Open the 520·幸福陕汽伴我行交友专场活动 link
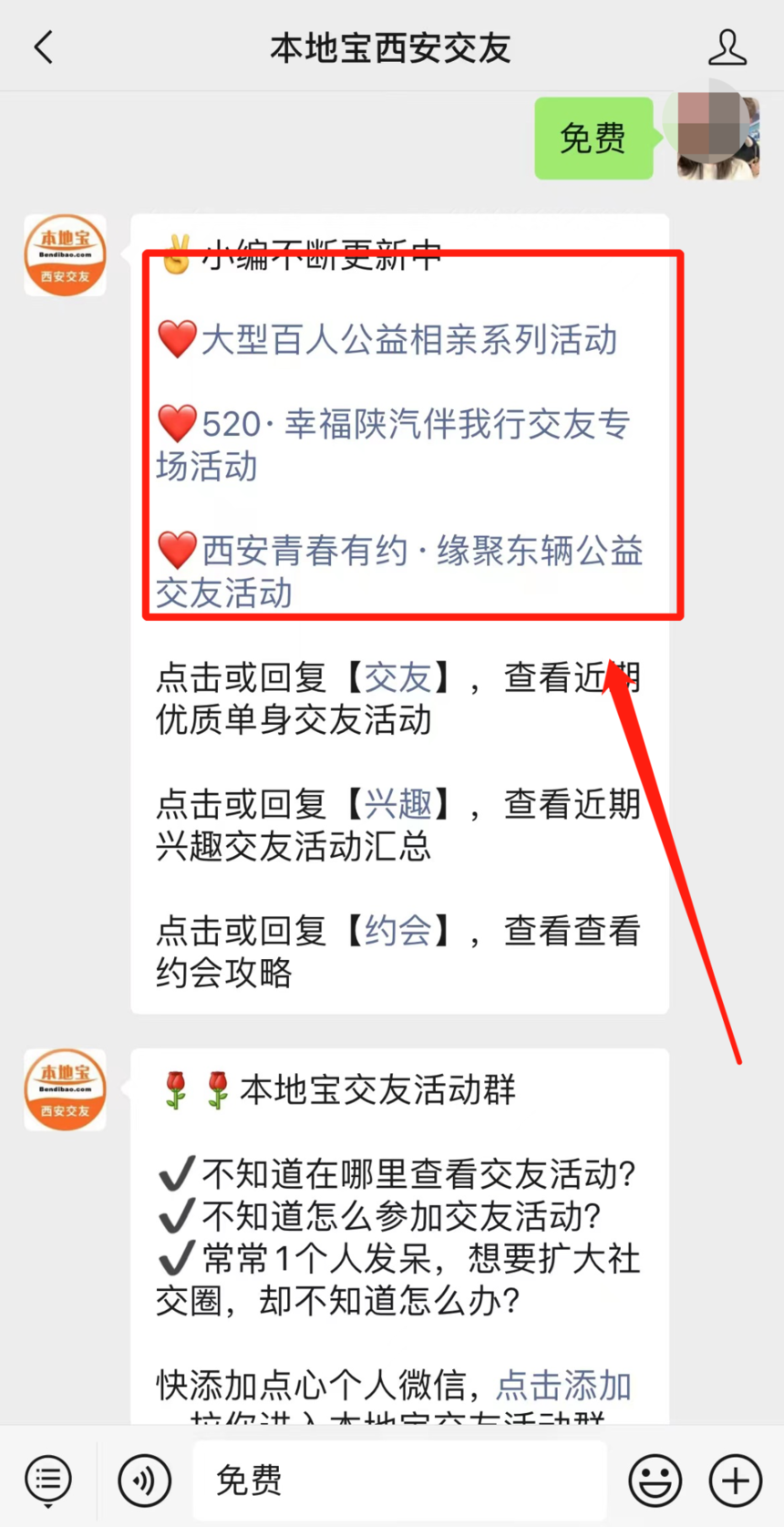The height and width of the screenshot is (1527, 784). click(393, 445)
